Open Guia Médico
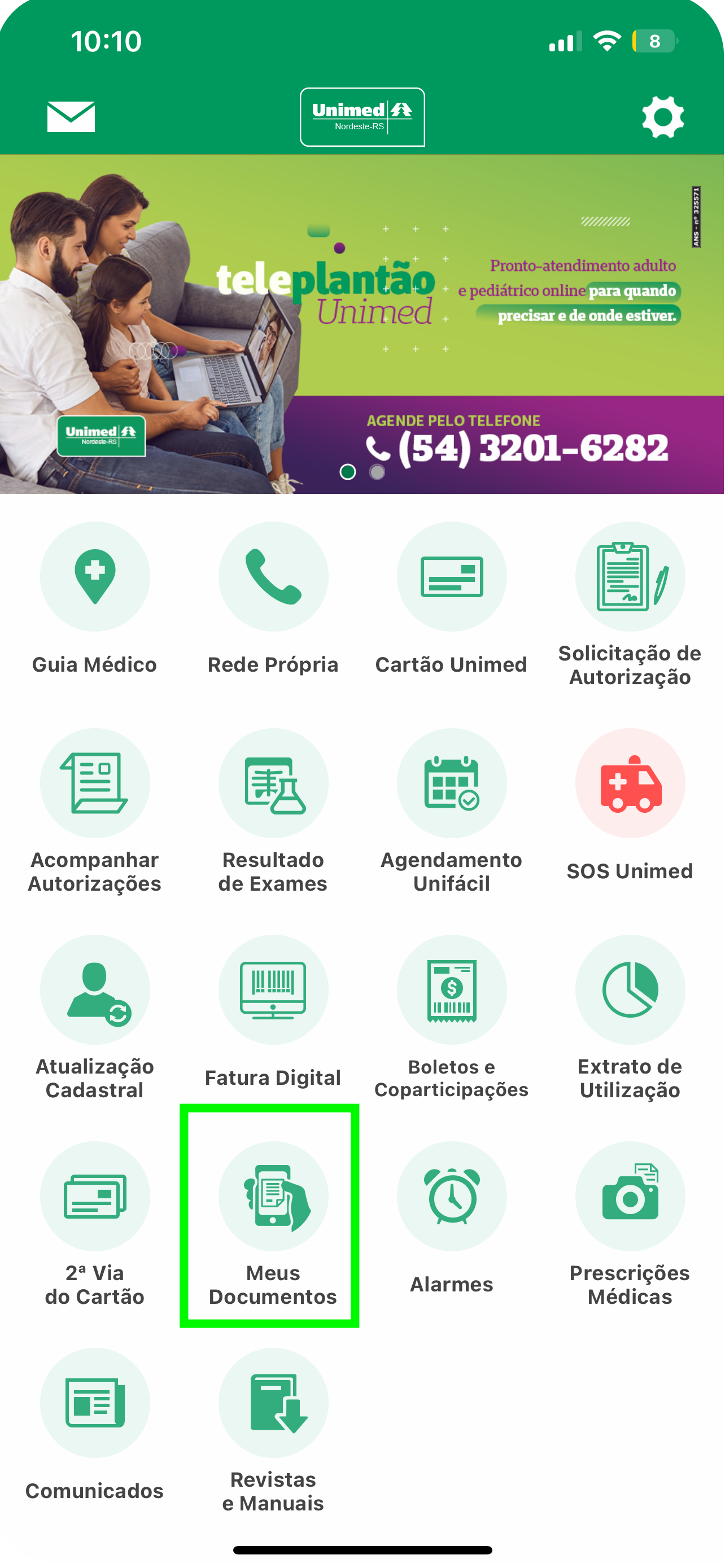The height and width of the screenshot is (1568, 725). tap(94, 576)
